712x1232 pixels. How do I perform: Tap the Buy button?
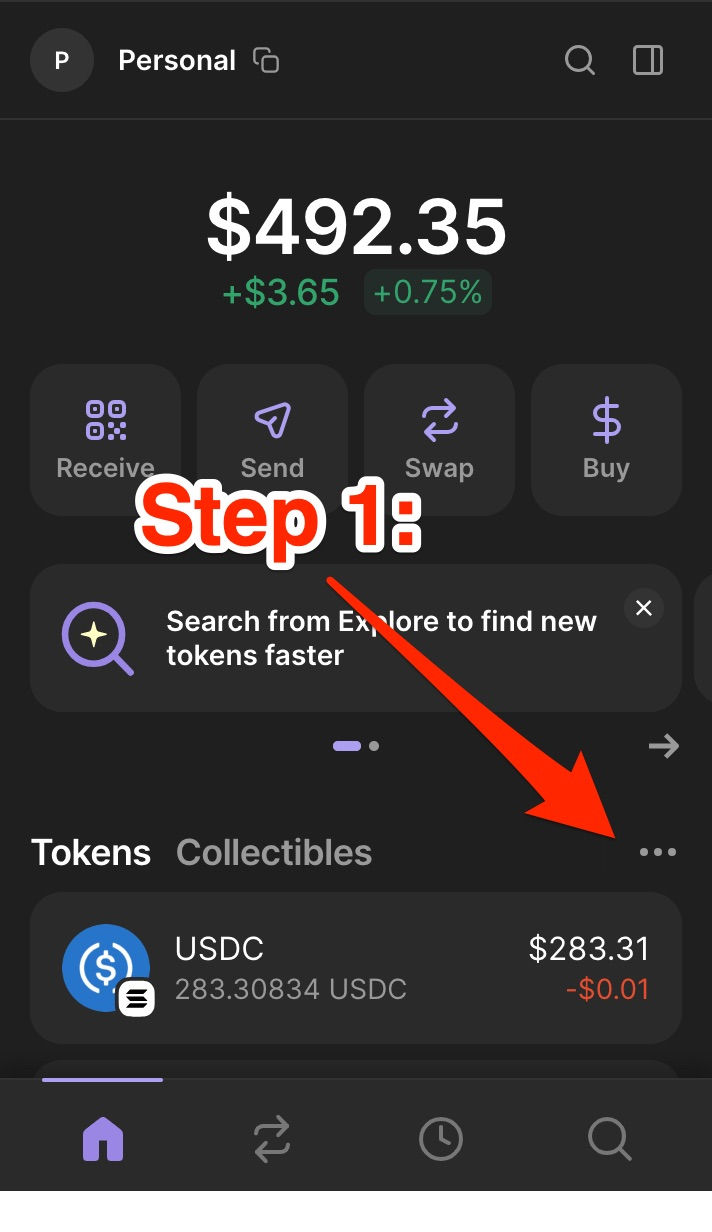(x=606, y=440)
